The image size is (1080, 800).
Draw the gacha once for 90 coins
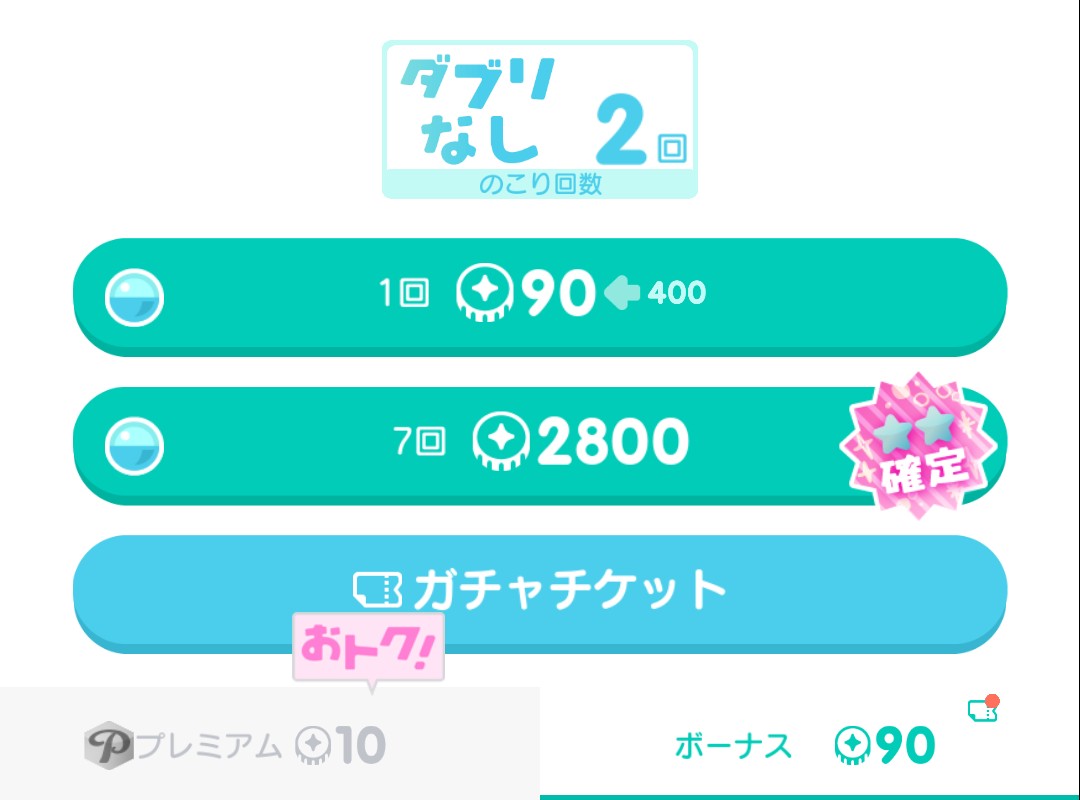pos(540,295)
